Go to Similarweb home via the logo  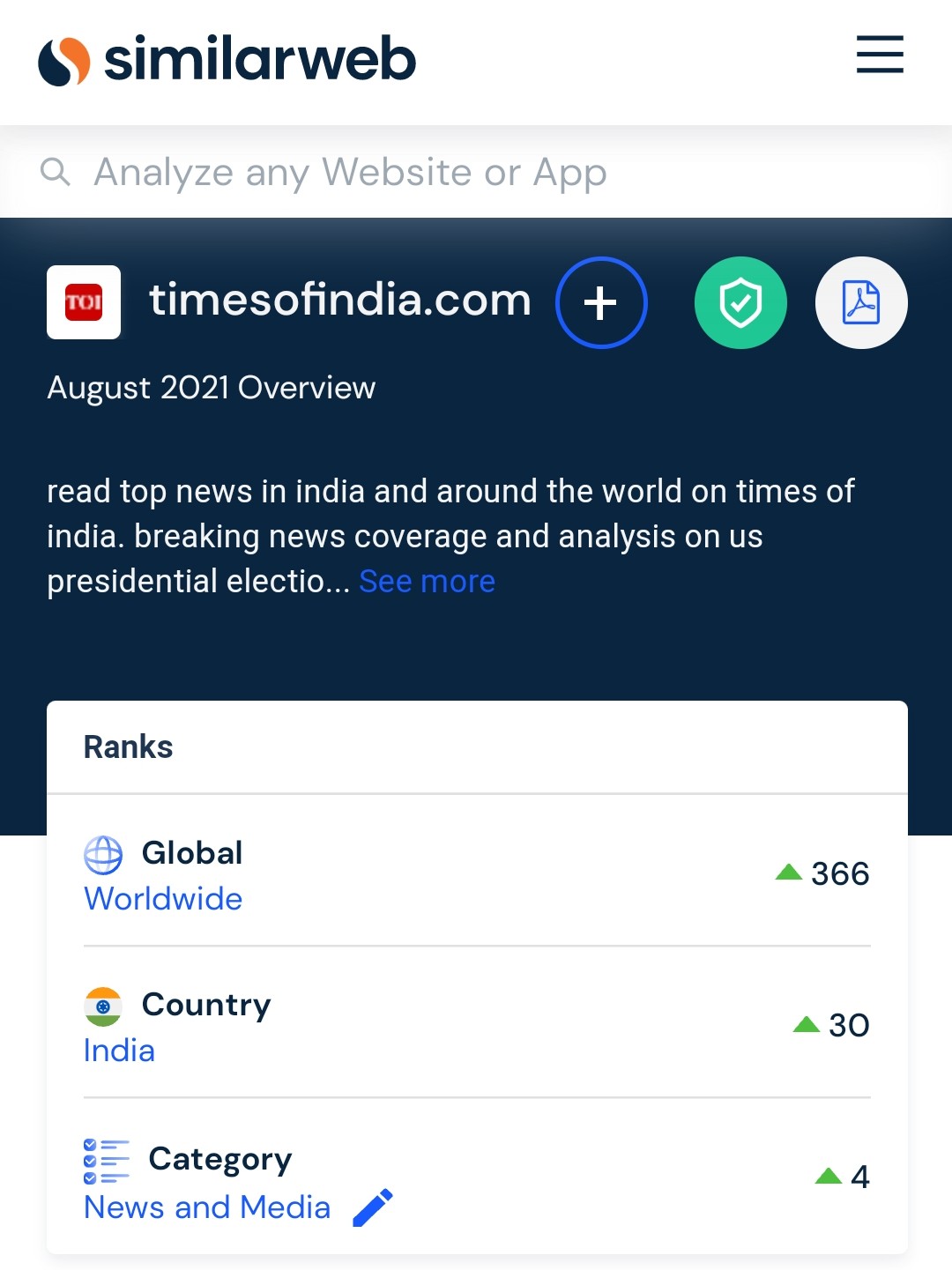pos(227,60)
